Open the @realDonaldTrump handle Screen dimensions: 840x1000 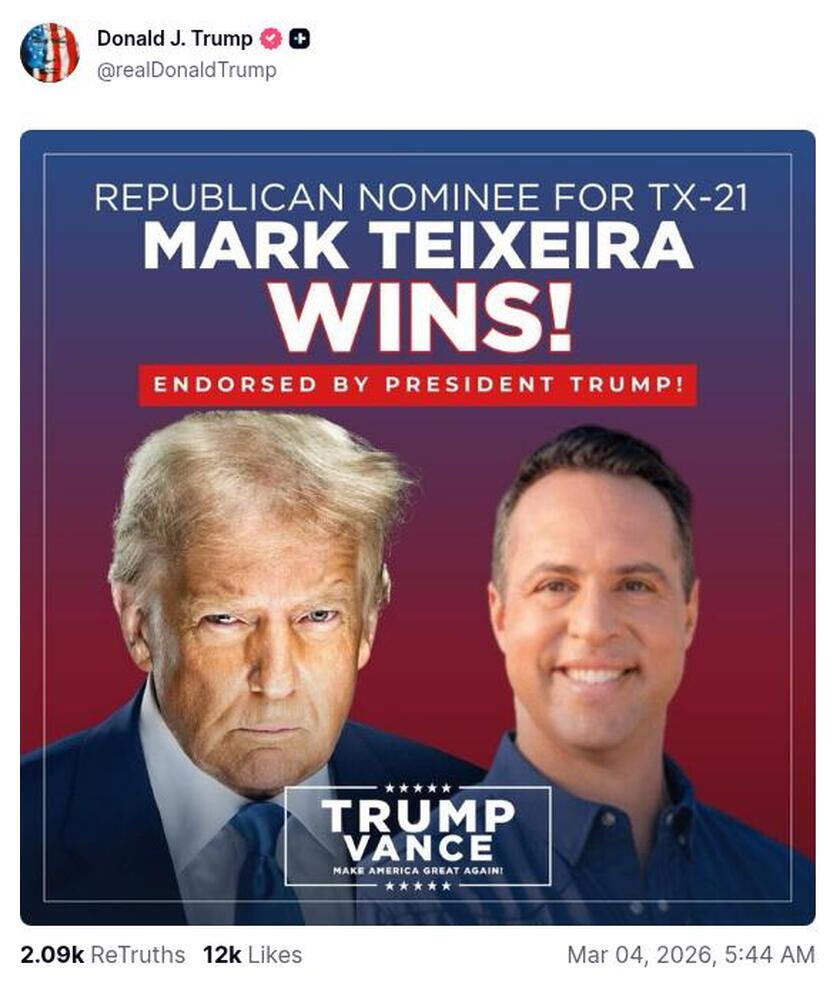coord(186,70)
